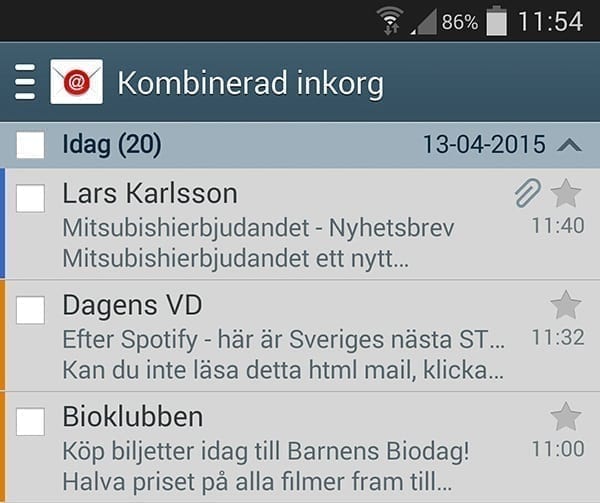Open the Bioklubben email
This screenshot has height=503, width=600.
click(280, 448)
